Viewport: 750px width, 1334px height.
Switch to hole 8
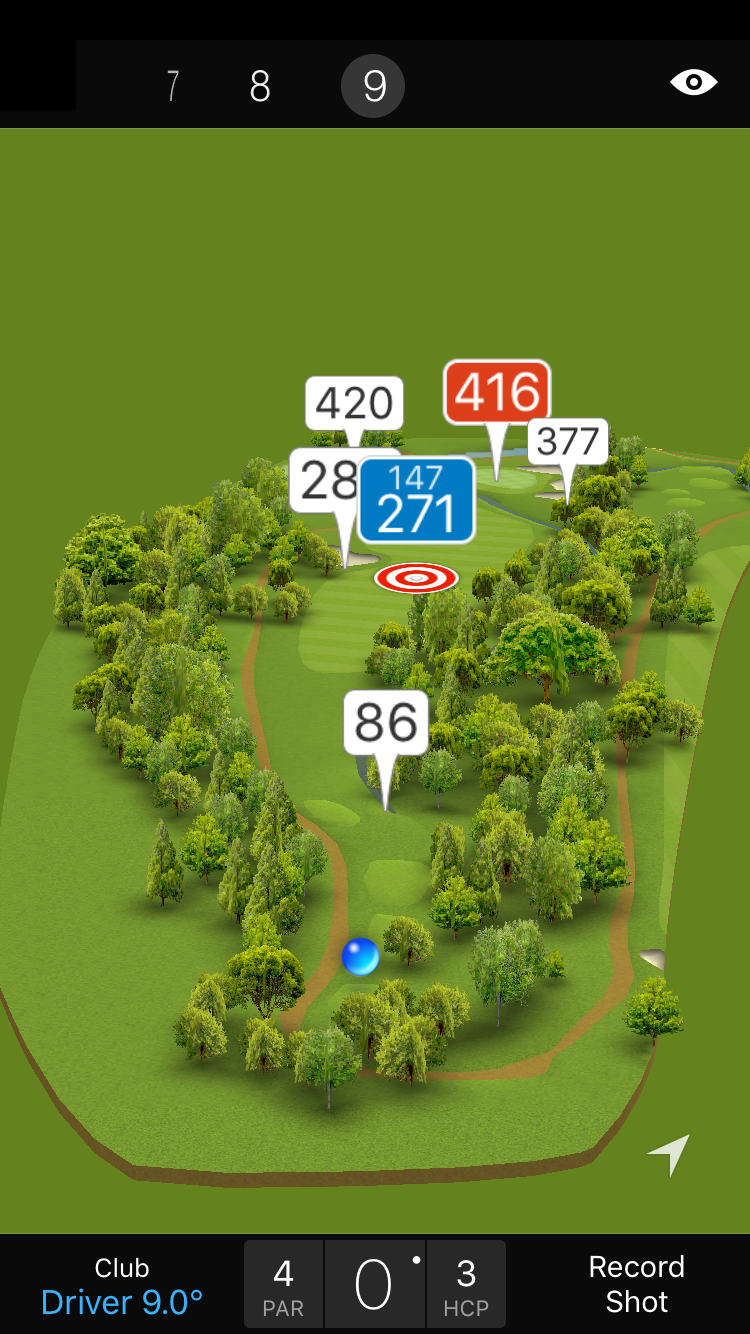[x=260, y=87]
